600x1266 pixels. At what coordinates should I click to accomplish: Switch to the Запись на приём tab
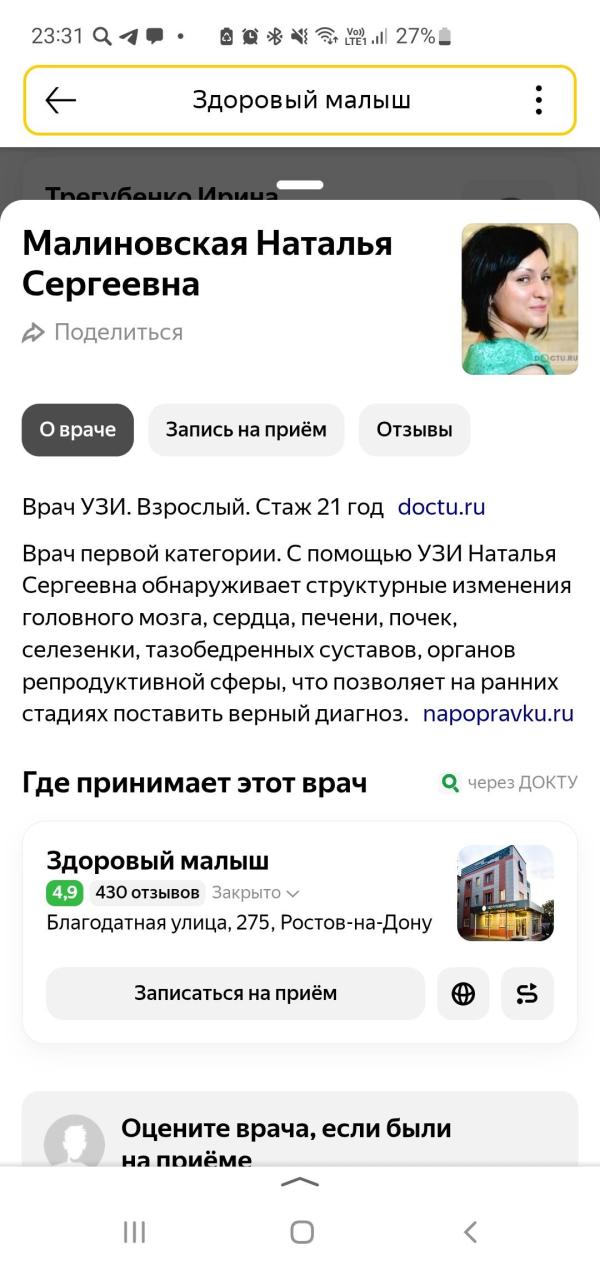[x=246, y=430]
